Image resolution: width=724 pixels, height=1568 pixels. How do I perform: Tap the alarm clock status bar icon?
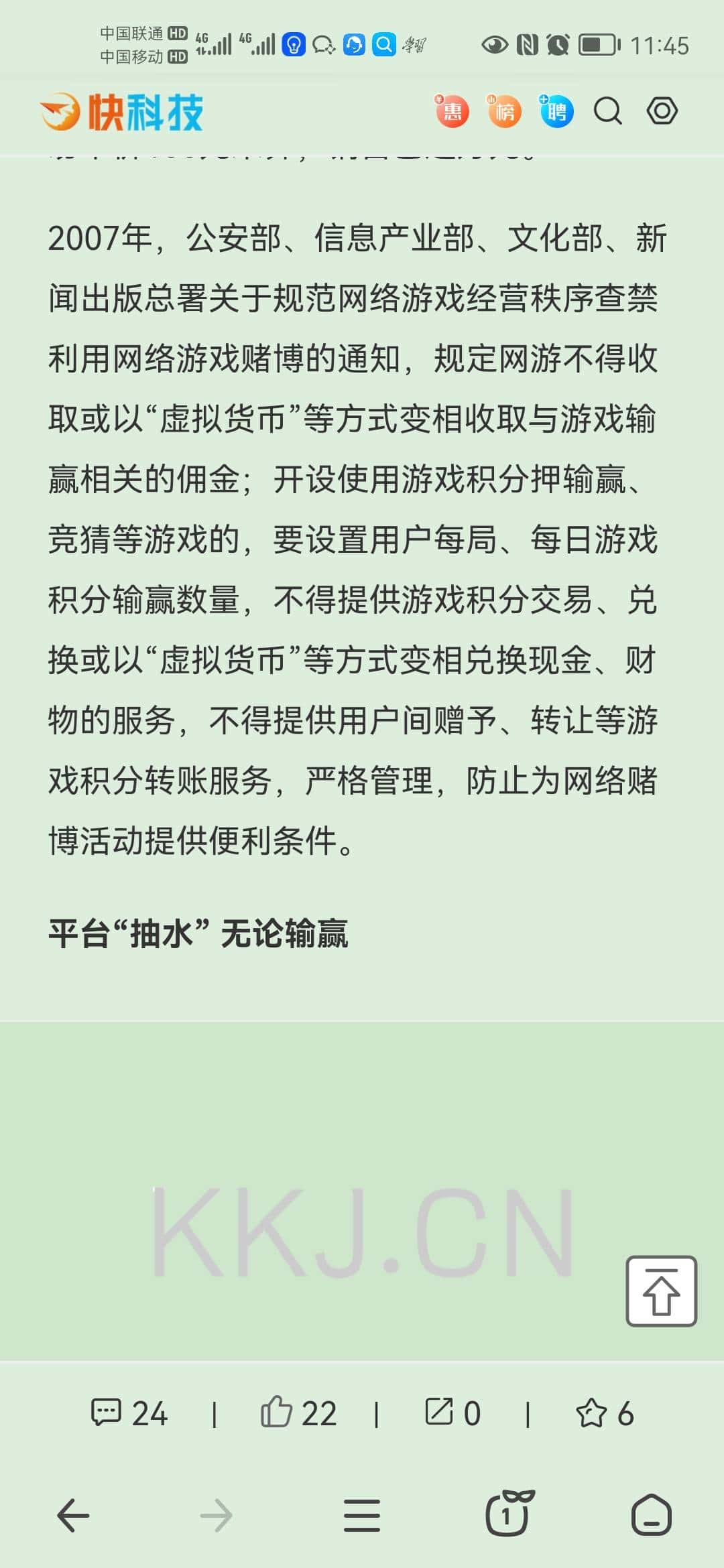point(556,46)
